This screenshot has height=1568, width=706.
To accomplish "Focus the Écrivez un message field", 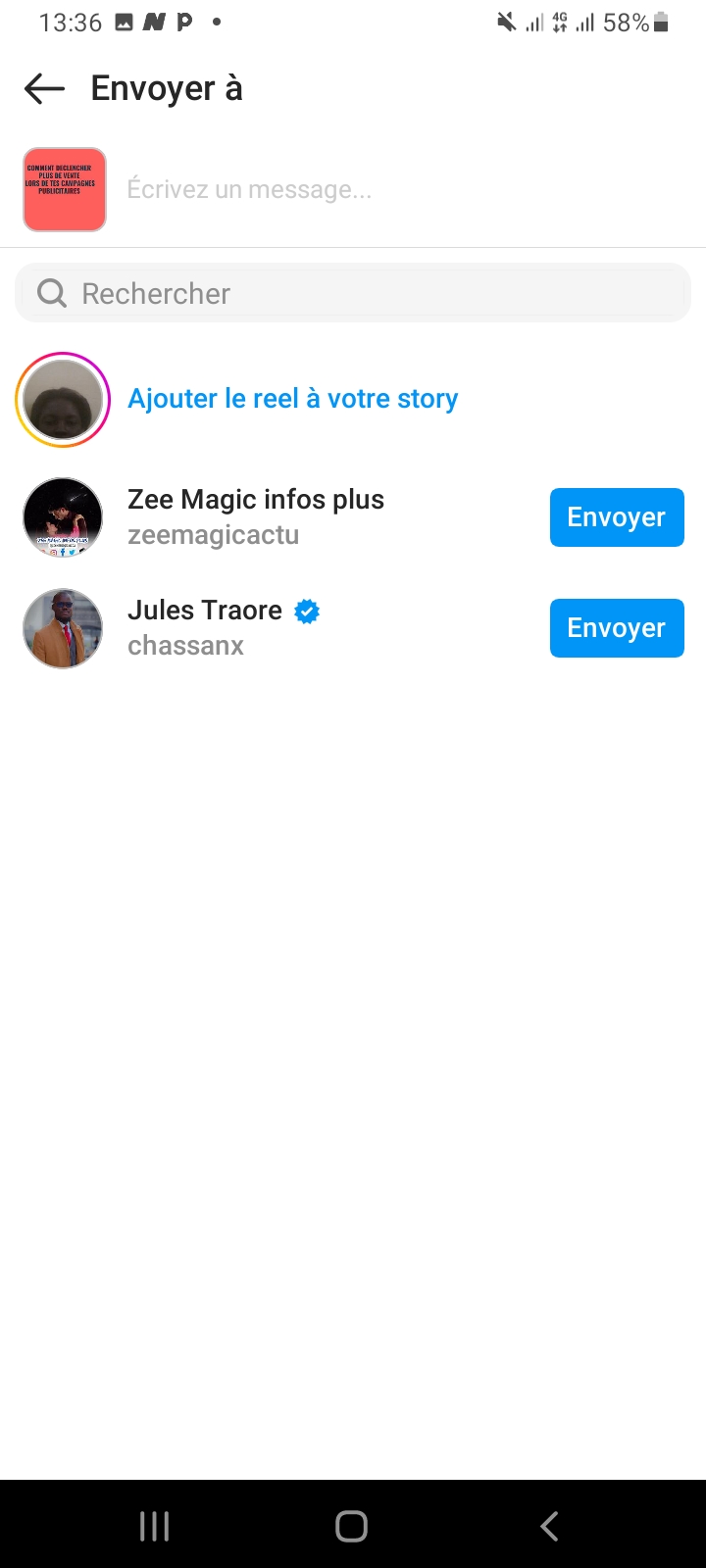I will tap(392, 189).
